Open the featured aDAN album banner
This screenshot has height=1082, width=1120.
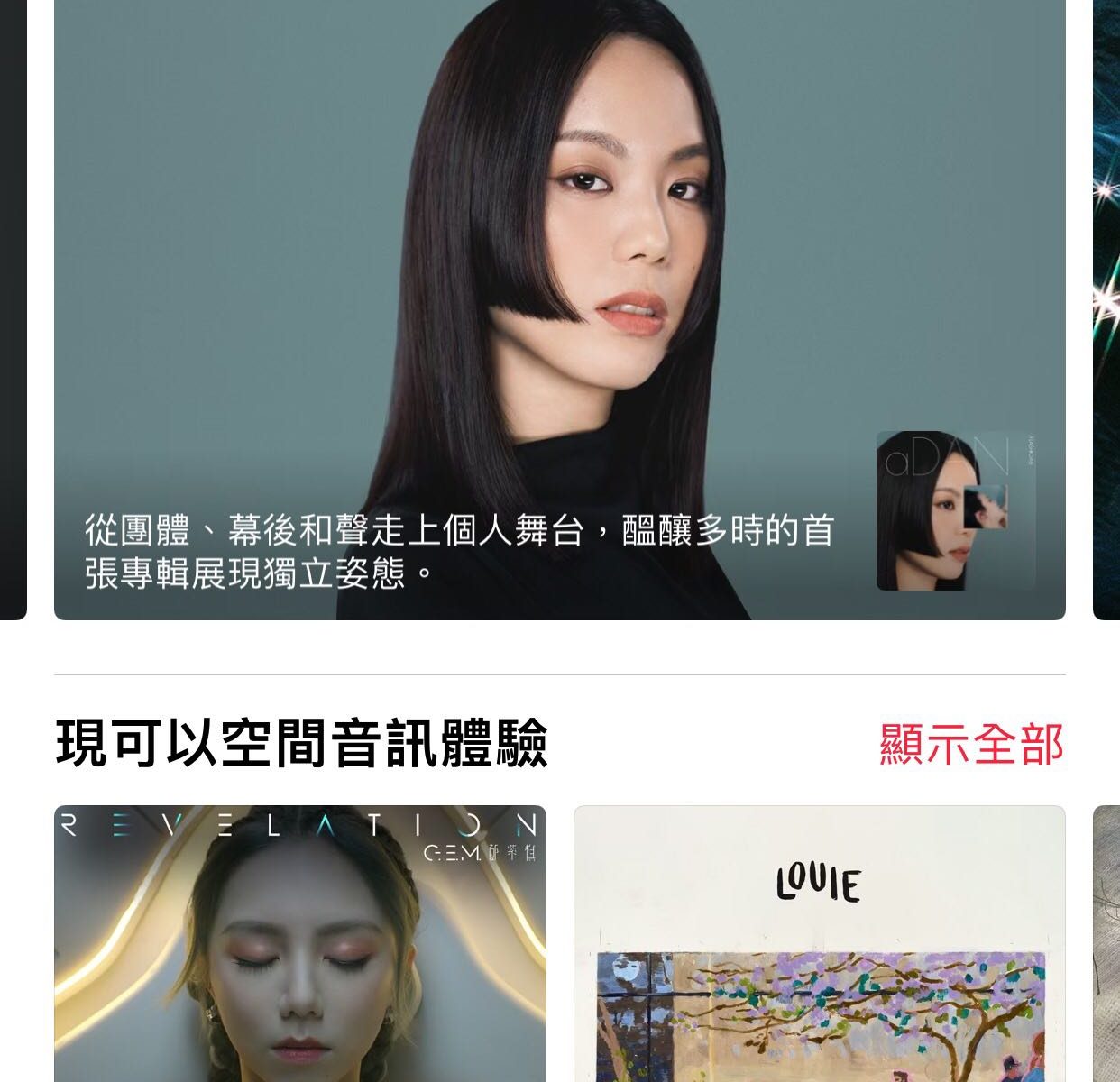[559, 307]
